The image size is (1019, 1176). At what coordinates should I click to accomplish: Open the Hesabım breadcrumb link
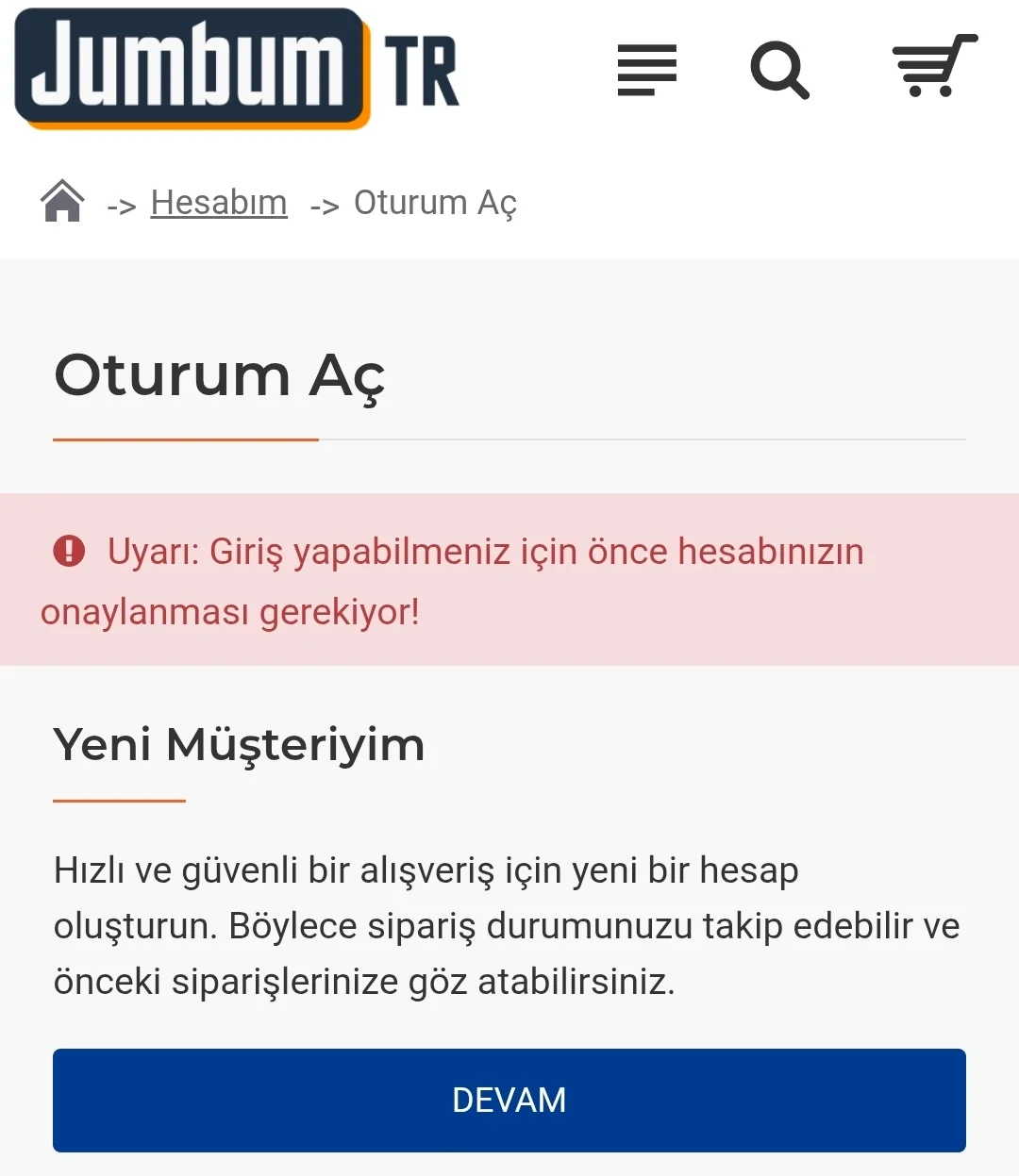(x=219, y=202)
